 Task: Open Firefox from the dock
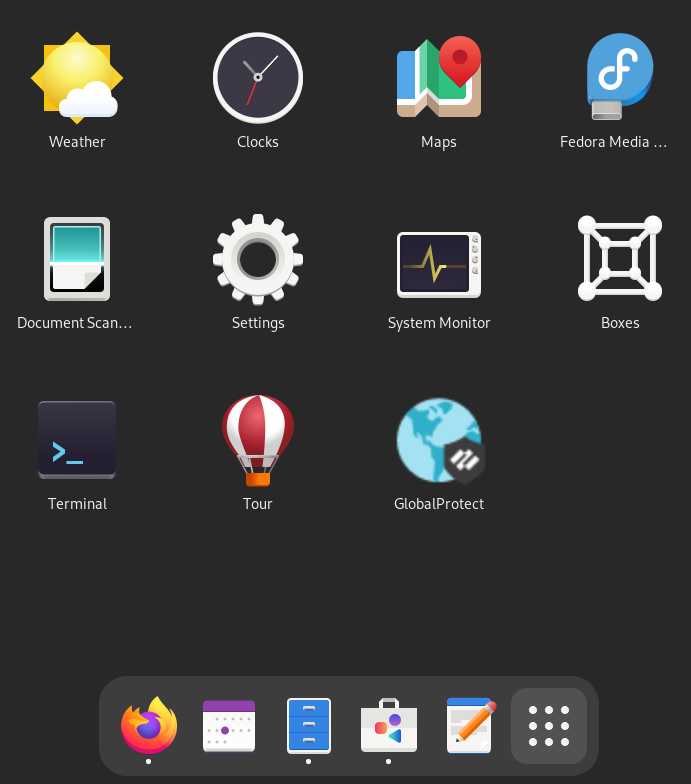(149, 725)
